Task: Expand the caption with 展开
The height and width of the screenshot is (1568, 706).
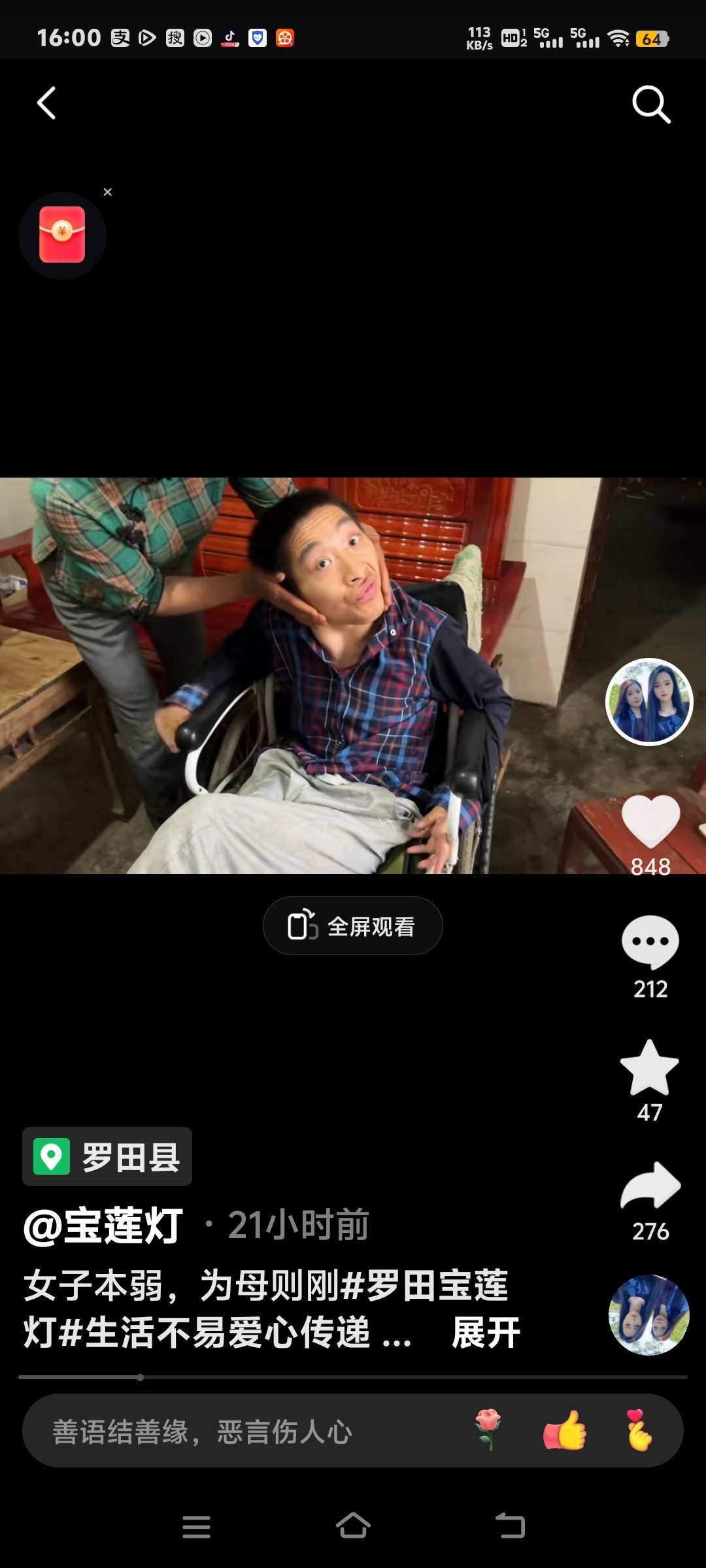Action: (486, 1333)
